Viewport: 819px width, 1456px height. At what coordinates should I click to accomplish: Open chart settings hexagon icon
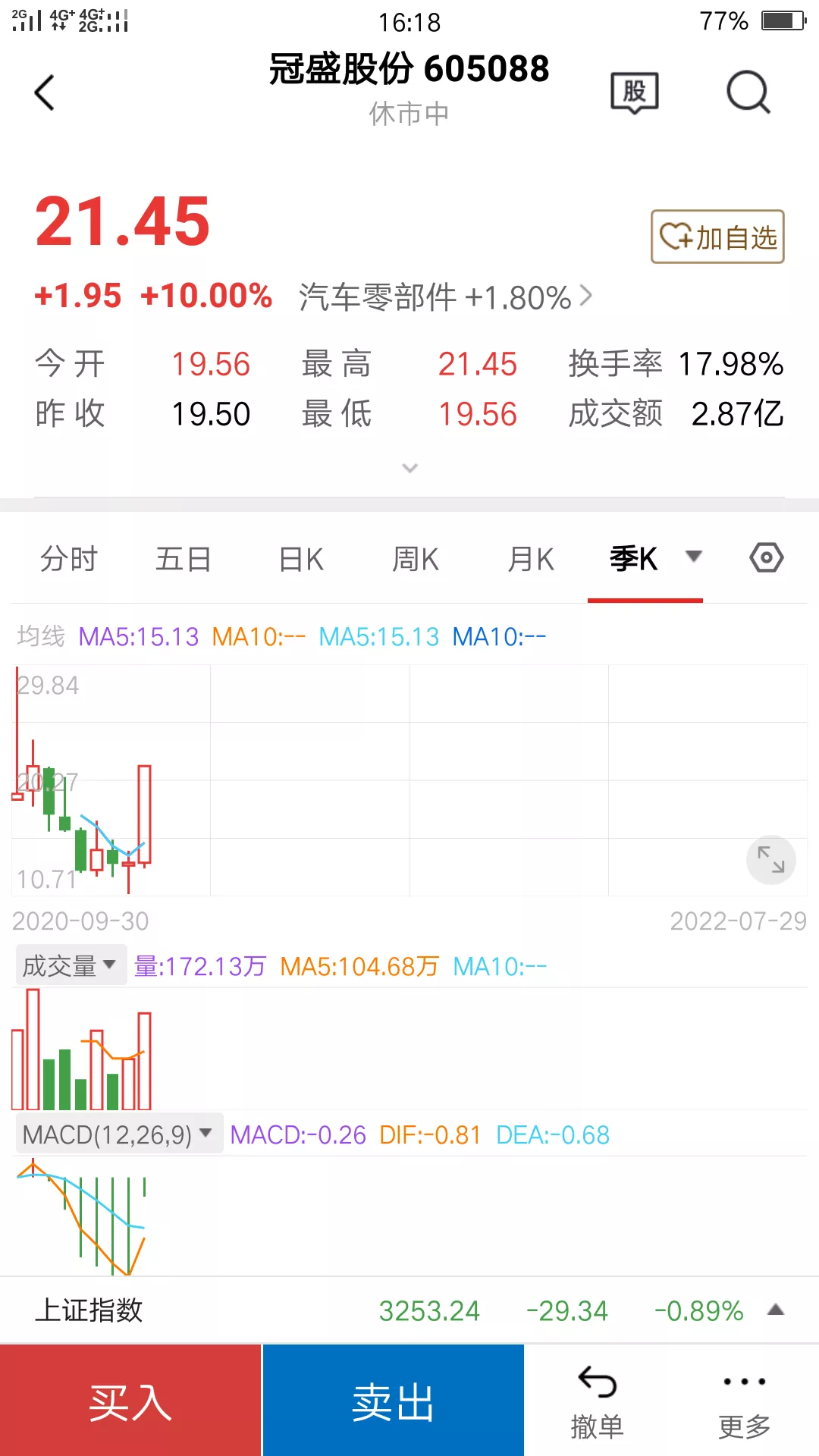pos(766,558)
